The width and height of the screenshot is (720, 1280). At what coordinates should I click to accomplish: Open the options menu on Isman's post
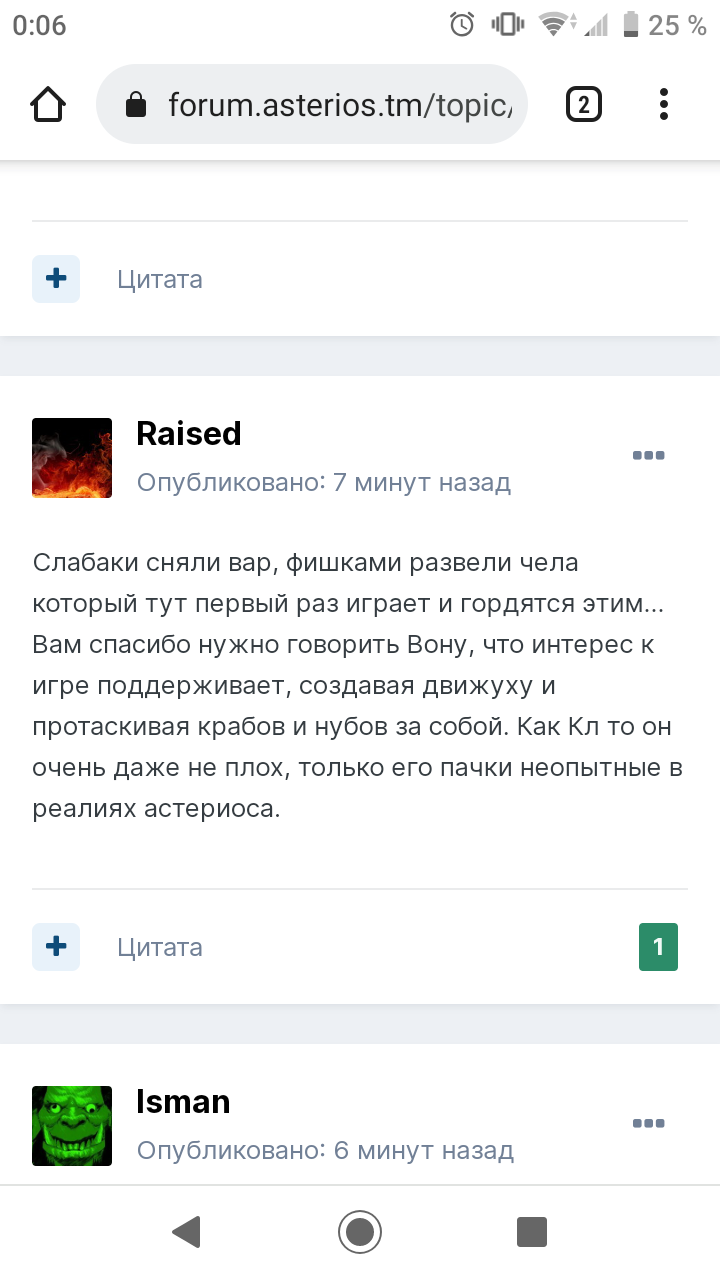(x=648, y=1124)
